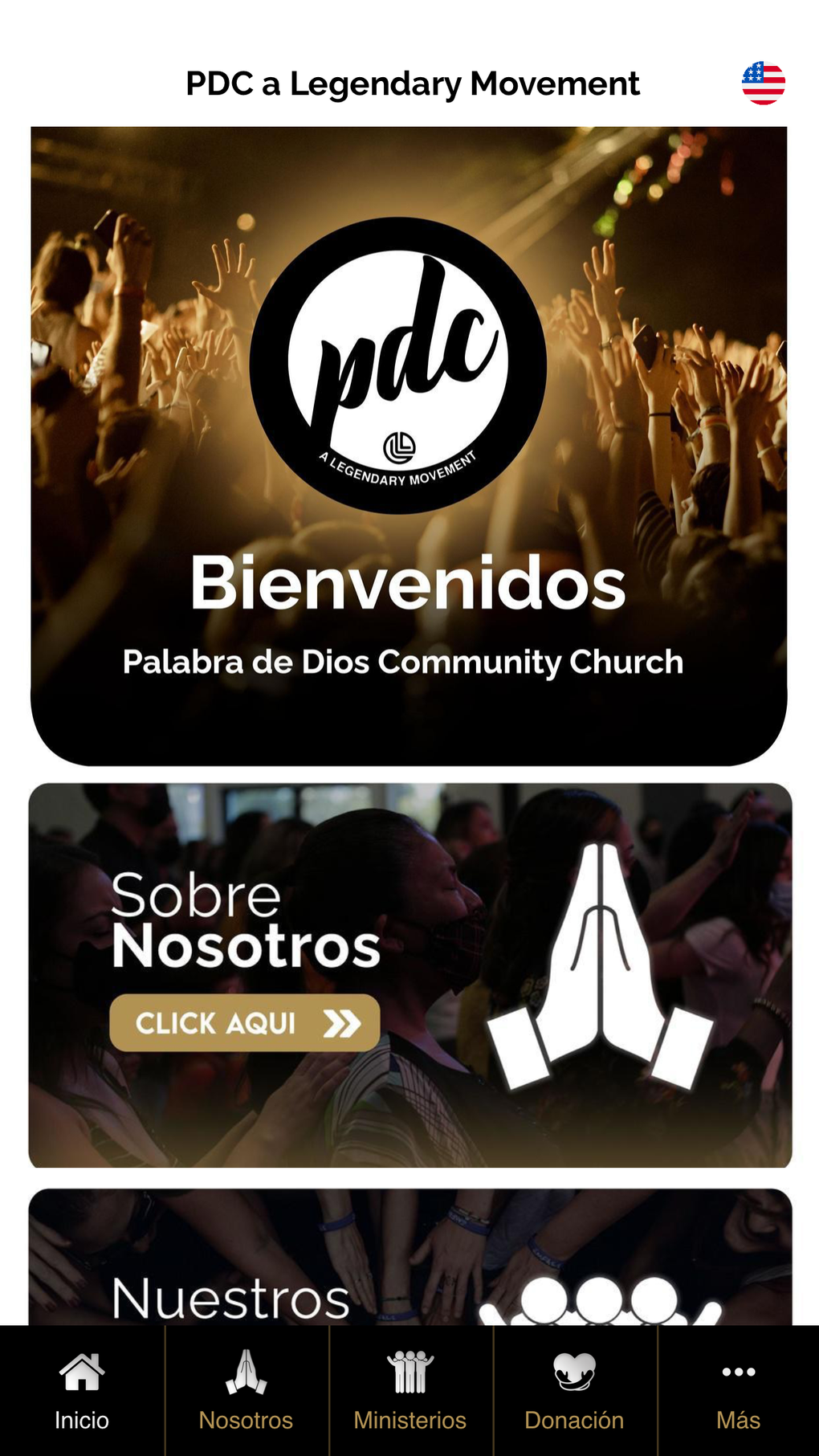Select the Donación tab
Screen dimensions: 819x1456
pyautogui.click(x=574, y=1391)
